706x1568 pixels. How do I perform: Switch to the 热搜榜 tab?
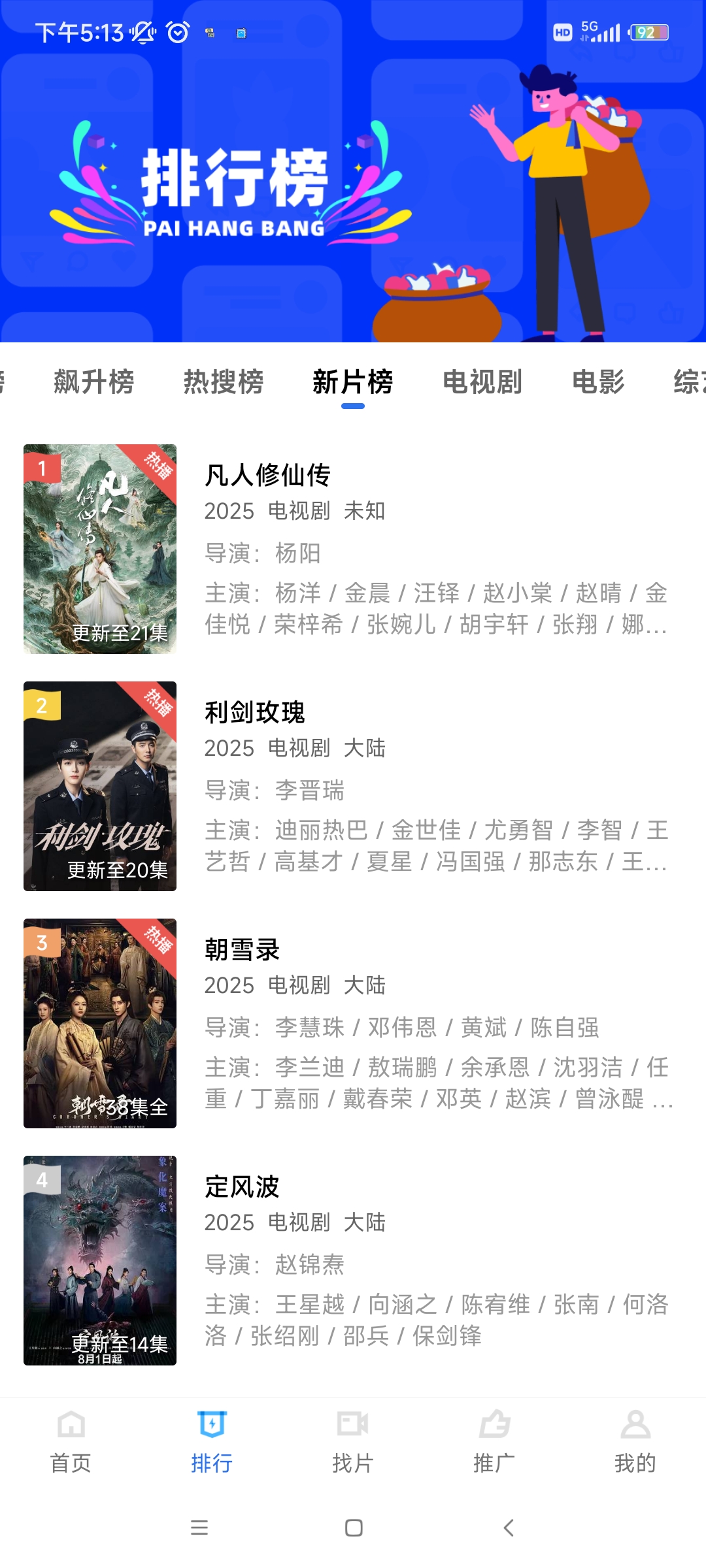223,382
